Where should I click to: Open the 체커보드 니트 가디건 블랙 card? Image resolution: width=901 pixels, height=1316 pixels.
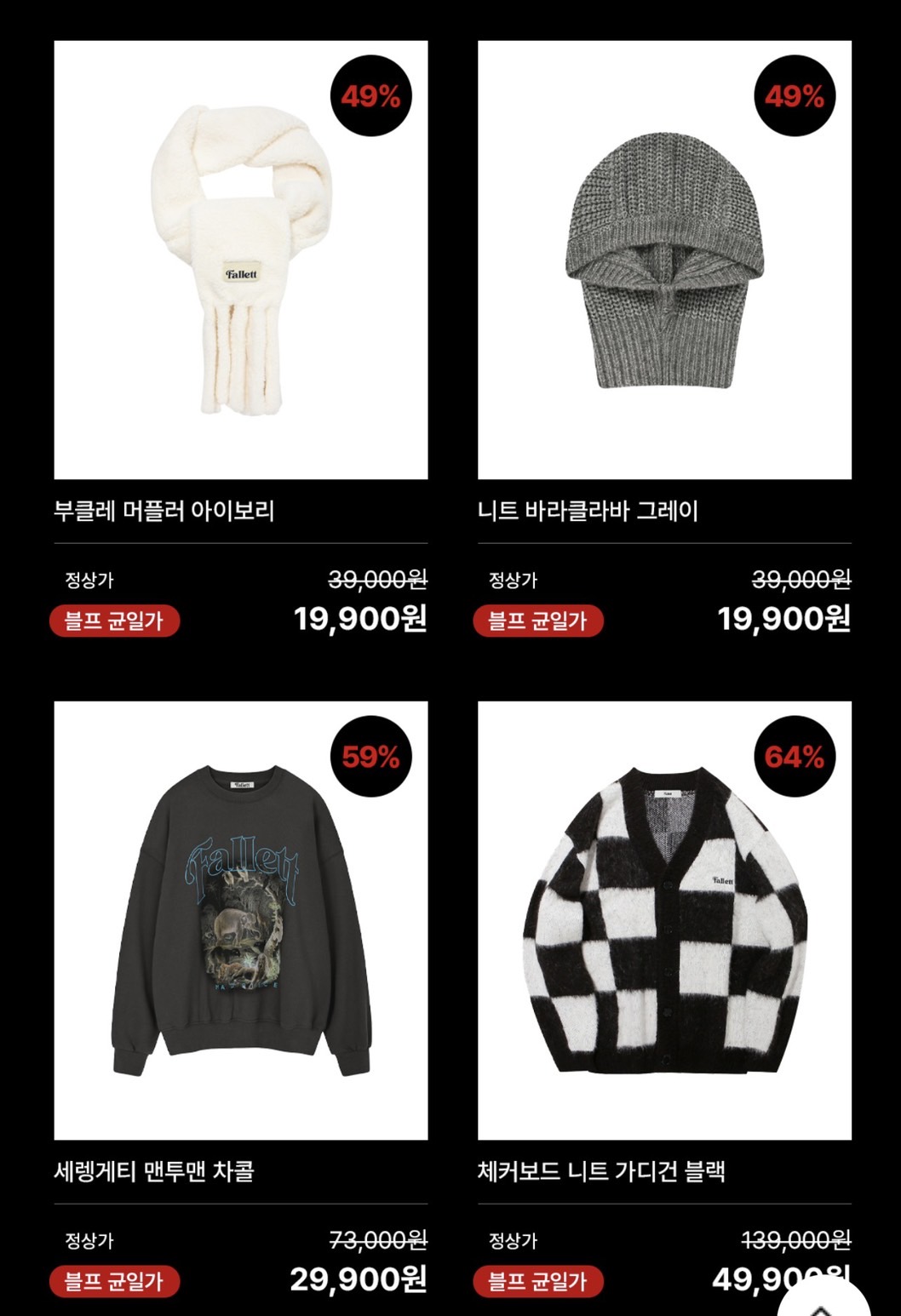click(x=664, y=919)
